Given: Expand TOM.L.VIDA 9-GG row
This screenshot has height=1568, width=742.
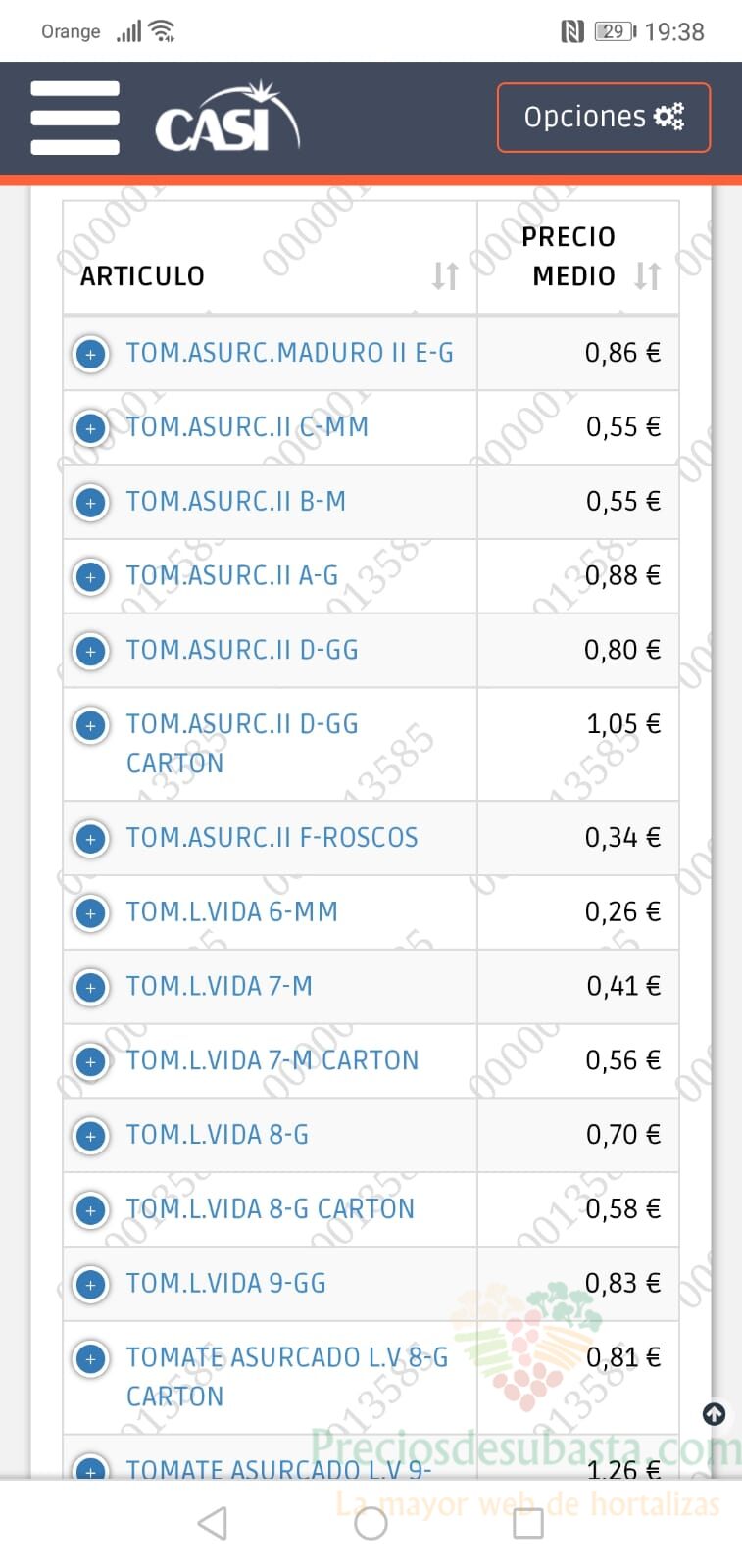Looking at the screenshot, I should click(x=91, y=1284).
